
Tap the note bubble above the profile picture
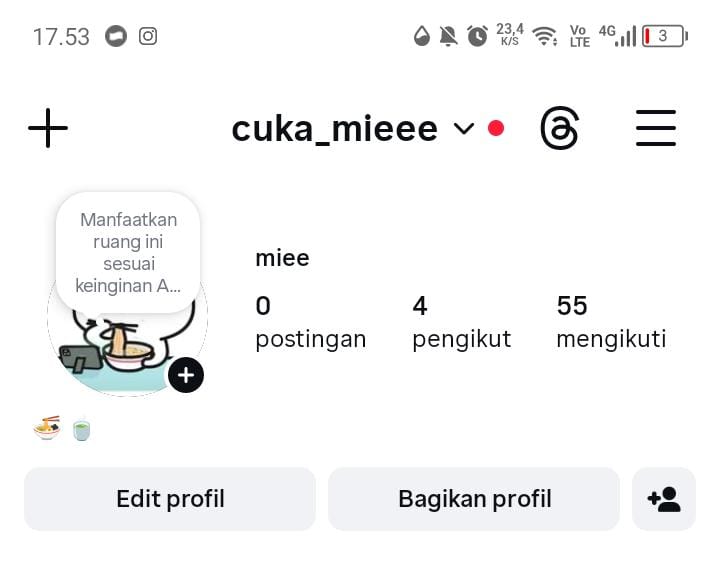[x=128, y=251]
